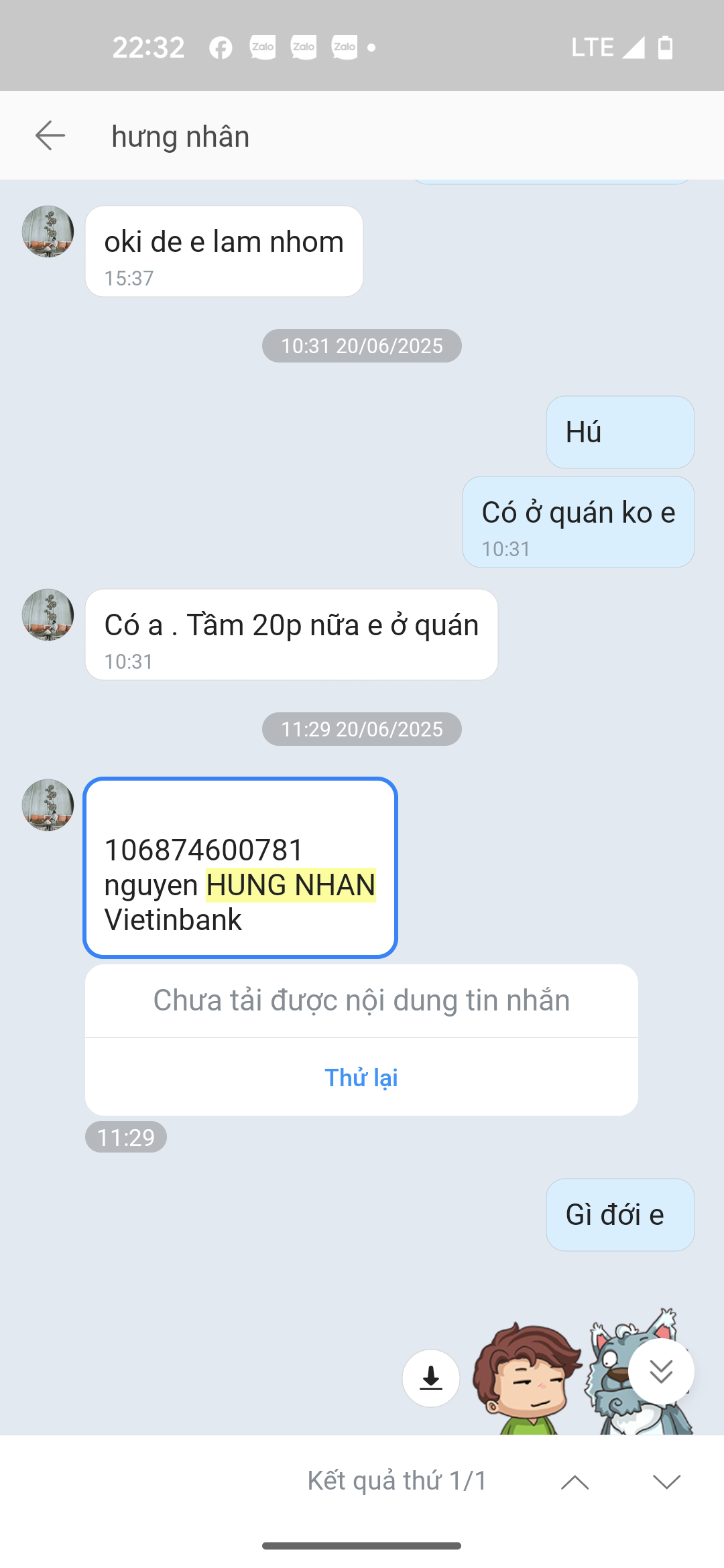The width and height of the screenshot is (724, 1568).
Task: Tap the highlighted HUNG NHAN search match
Action: (x=291, y=885)
